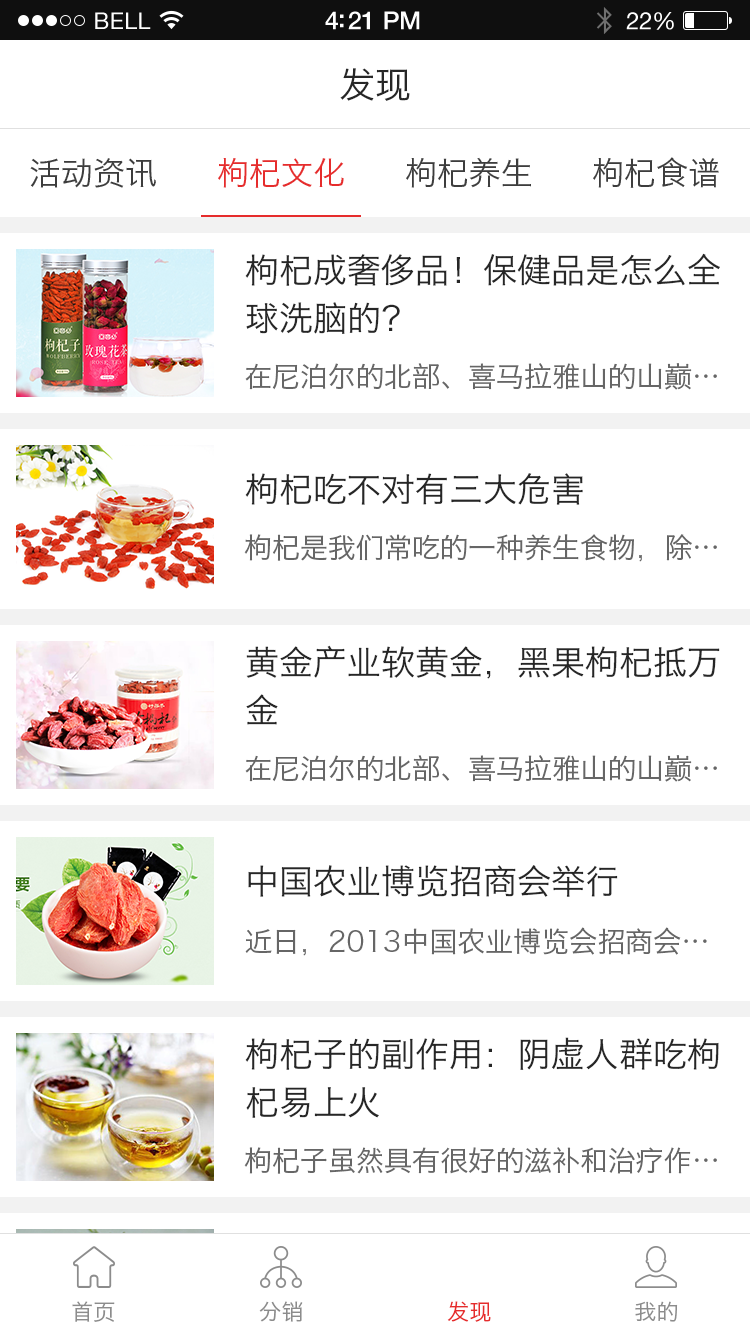Open article 枸杞成奢侈品！保健品是怎么全球洗脑的?
This screenshot has height=1334, width=750.
coord(375,322)
